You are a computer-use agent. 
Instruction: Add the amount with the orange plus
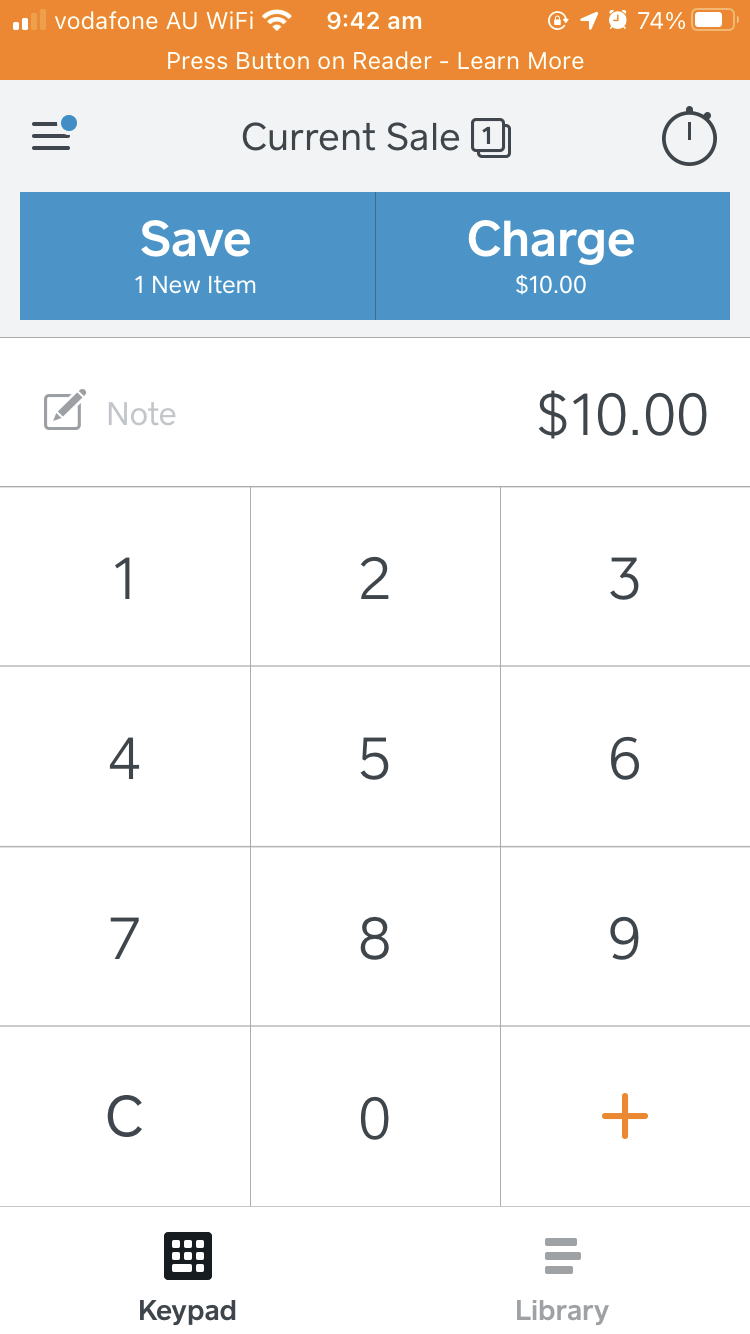pyautogui.click(x=625, y=1117)
